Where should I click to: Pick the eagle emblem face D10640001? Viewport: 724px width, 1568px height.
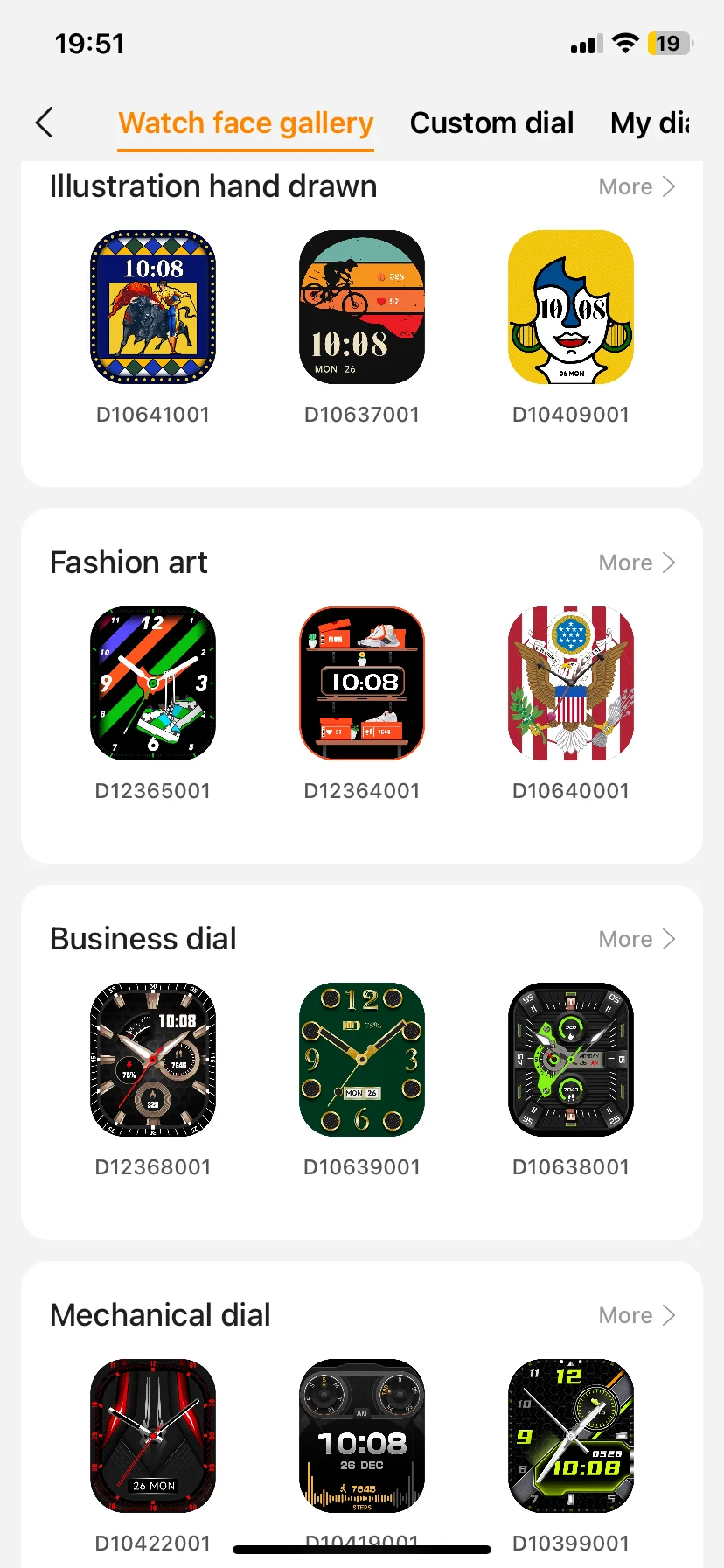571,683
